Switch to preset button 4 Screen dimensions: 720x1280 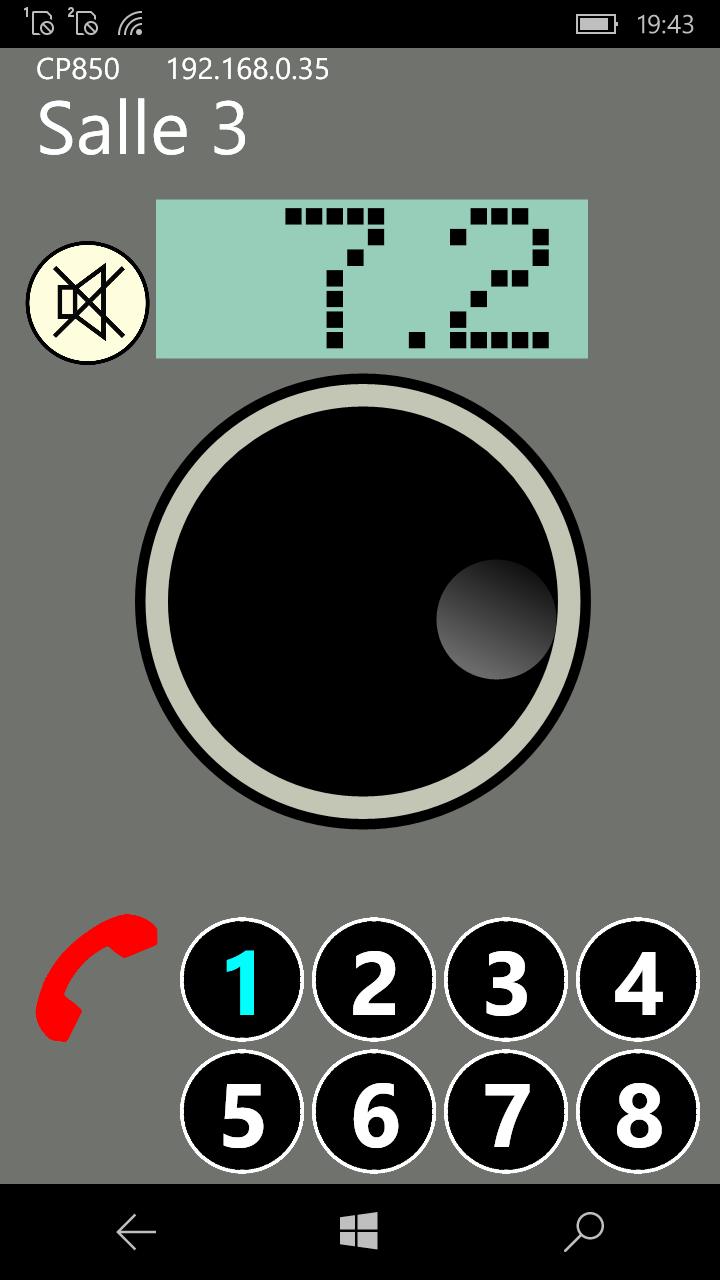tap(638, 980)
